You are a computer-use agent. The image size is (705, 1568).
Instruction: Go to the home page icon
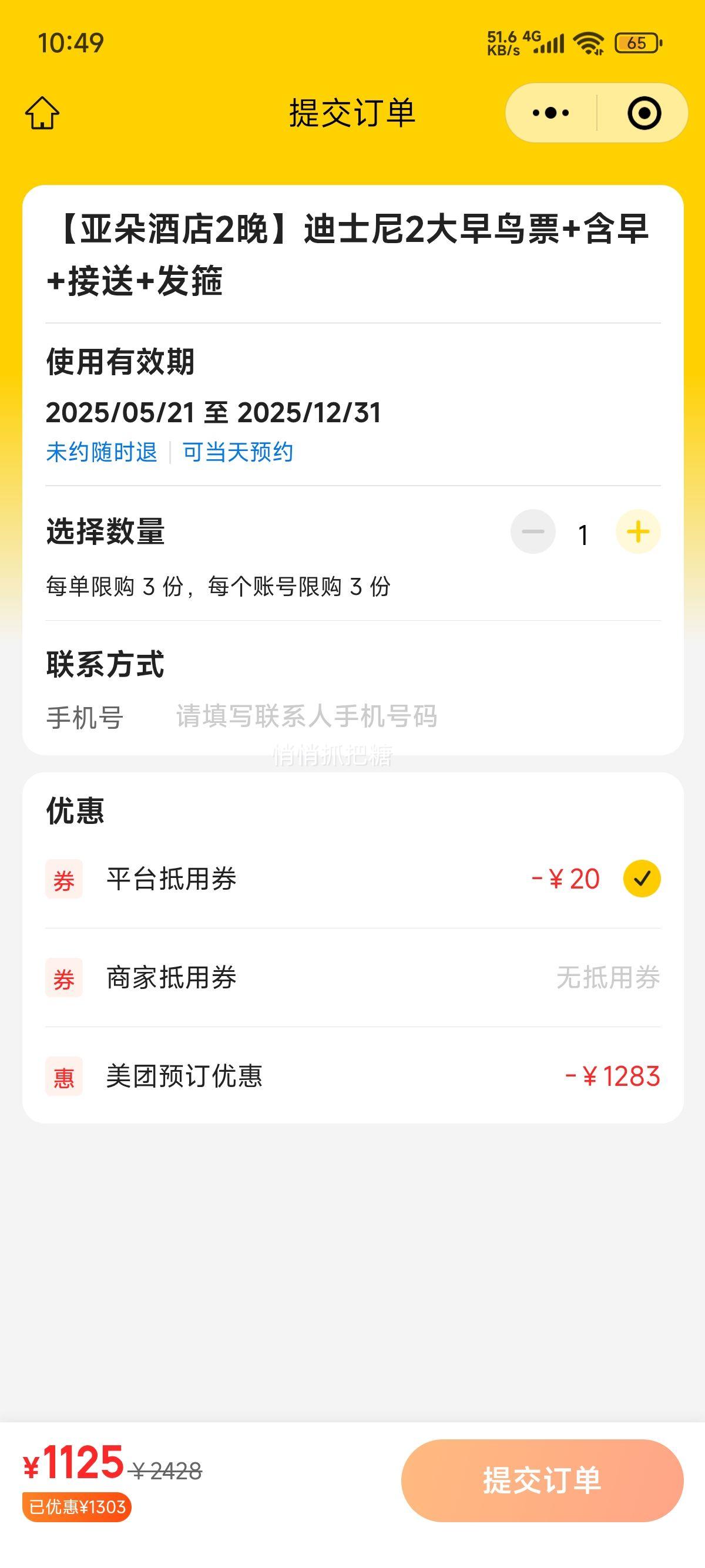(43, 113)
